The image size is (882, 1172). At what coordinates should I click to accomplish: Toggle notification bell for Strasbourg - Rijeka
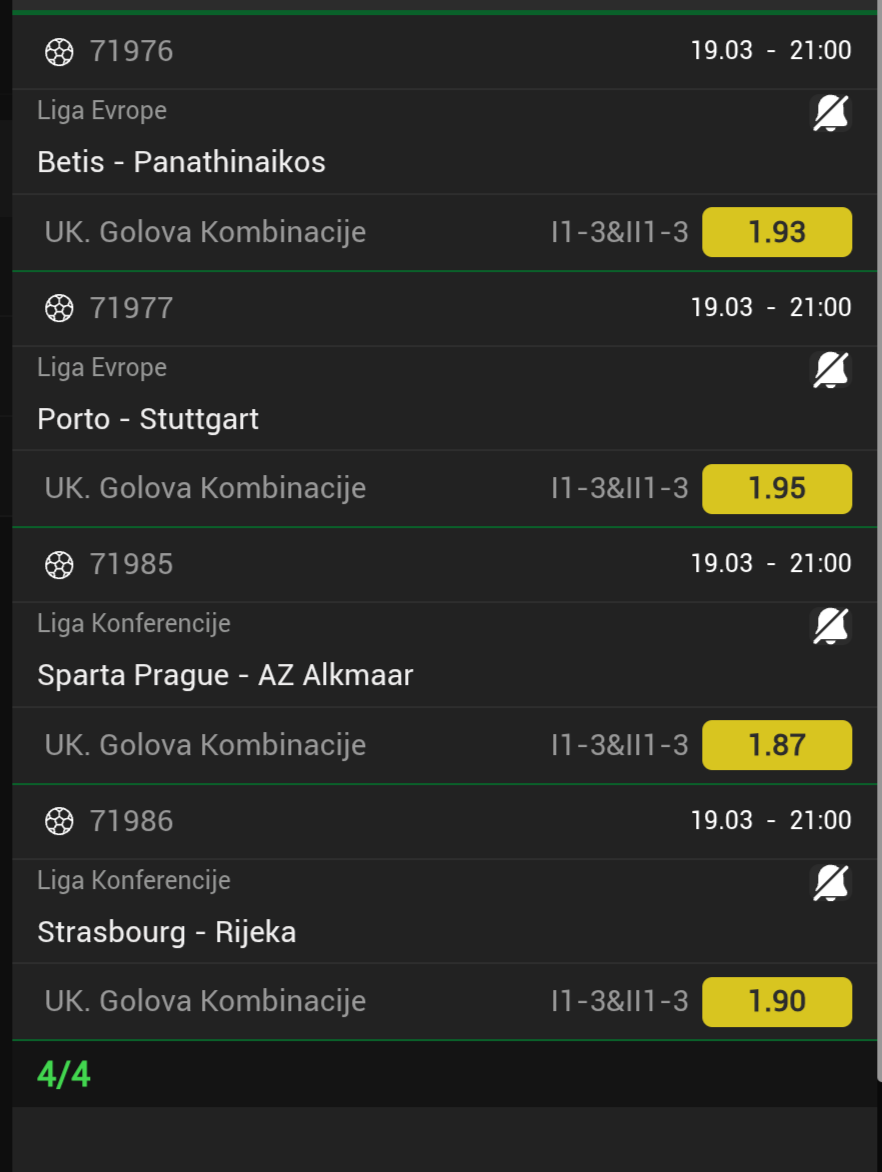pos(829,884)
